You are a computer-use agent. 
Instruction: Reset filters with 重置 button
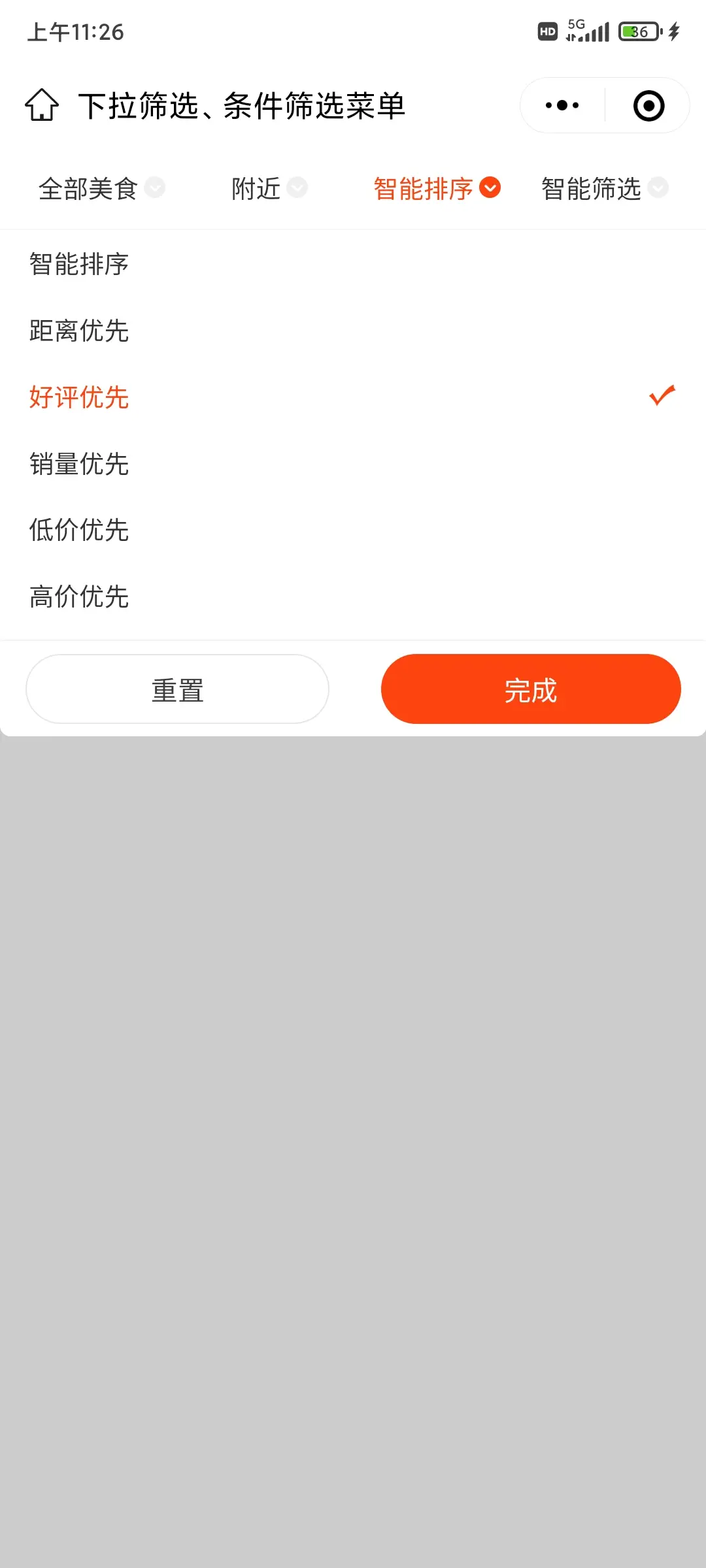(x=177, y=689)
